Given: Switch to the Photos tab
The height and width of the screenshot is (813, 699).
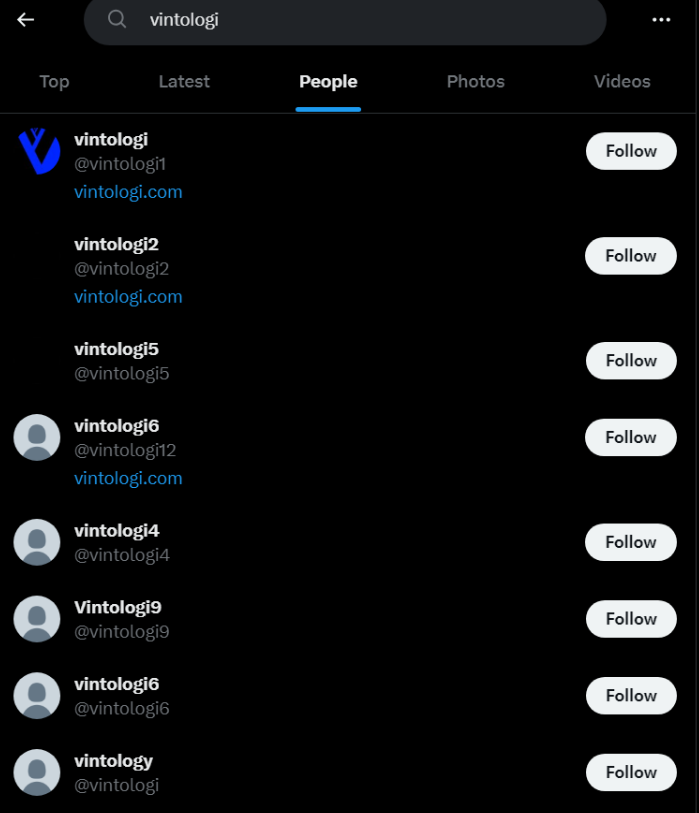Looking at the screenshot, I should point(475,82).
